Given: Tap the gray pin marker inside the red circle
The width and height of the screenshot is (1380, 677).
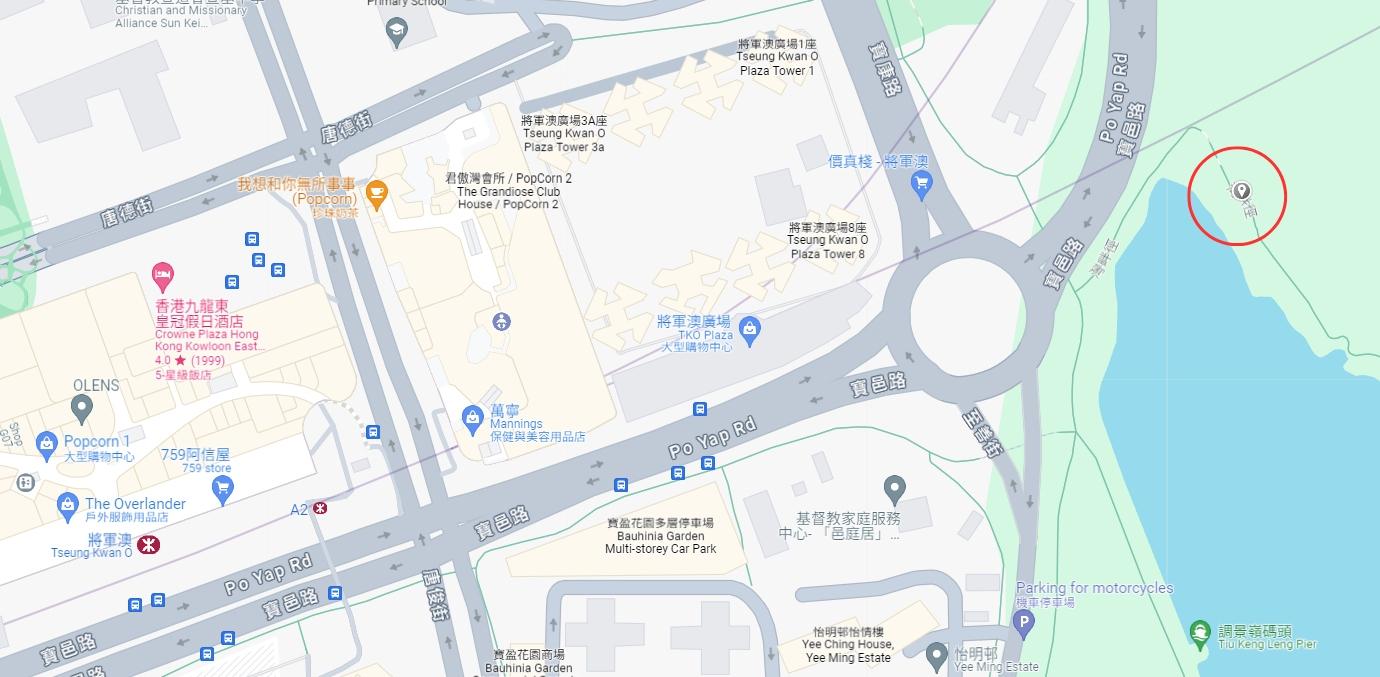Looking at the screenshot, I should (1241, 191).
